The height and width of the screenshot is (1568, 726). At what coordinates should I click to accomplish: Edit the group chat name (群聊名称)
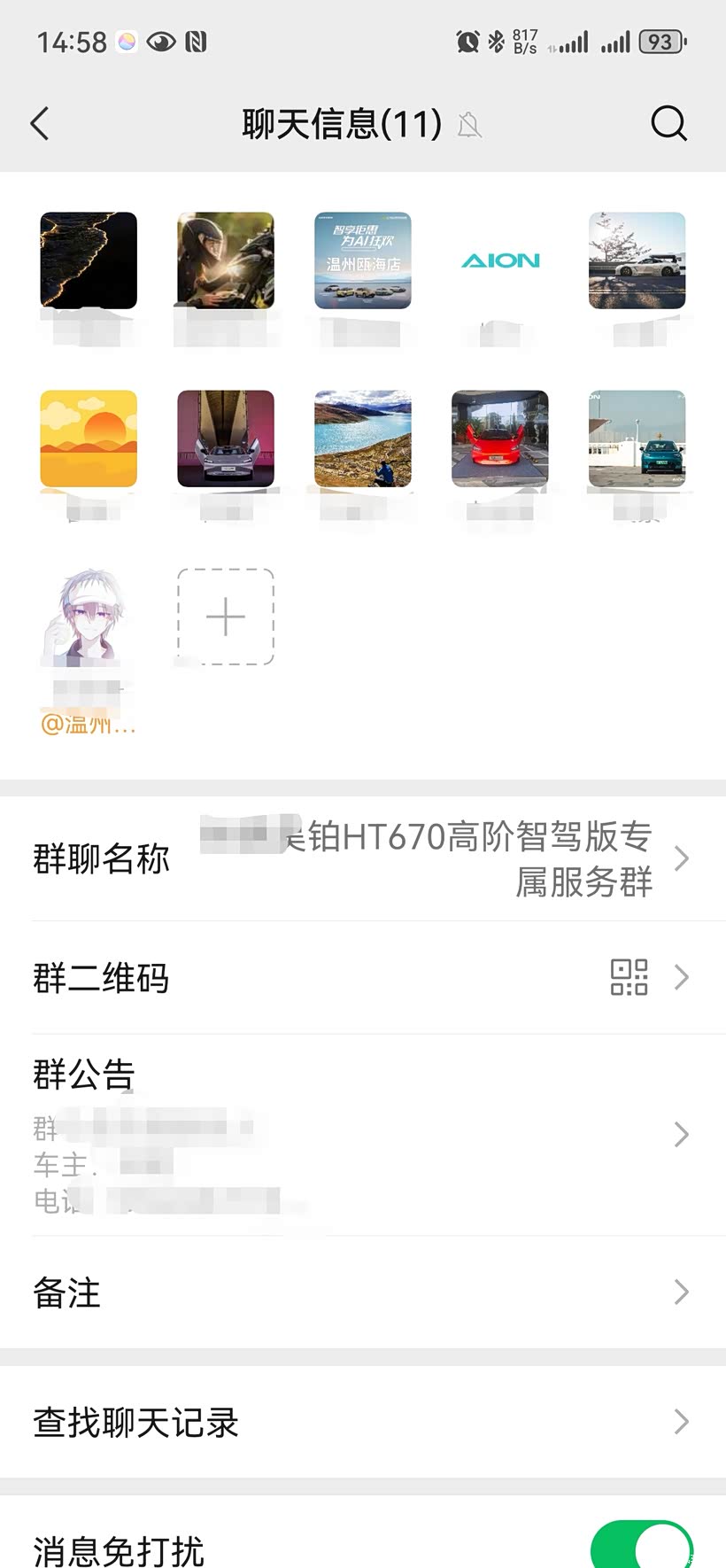(x=363, y=858)
